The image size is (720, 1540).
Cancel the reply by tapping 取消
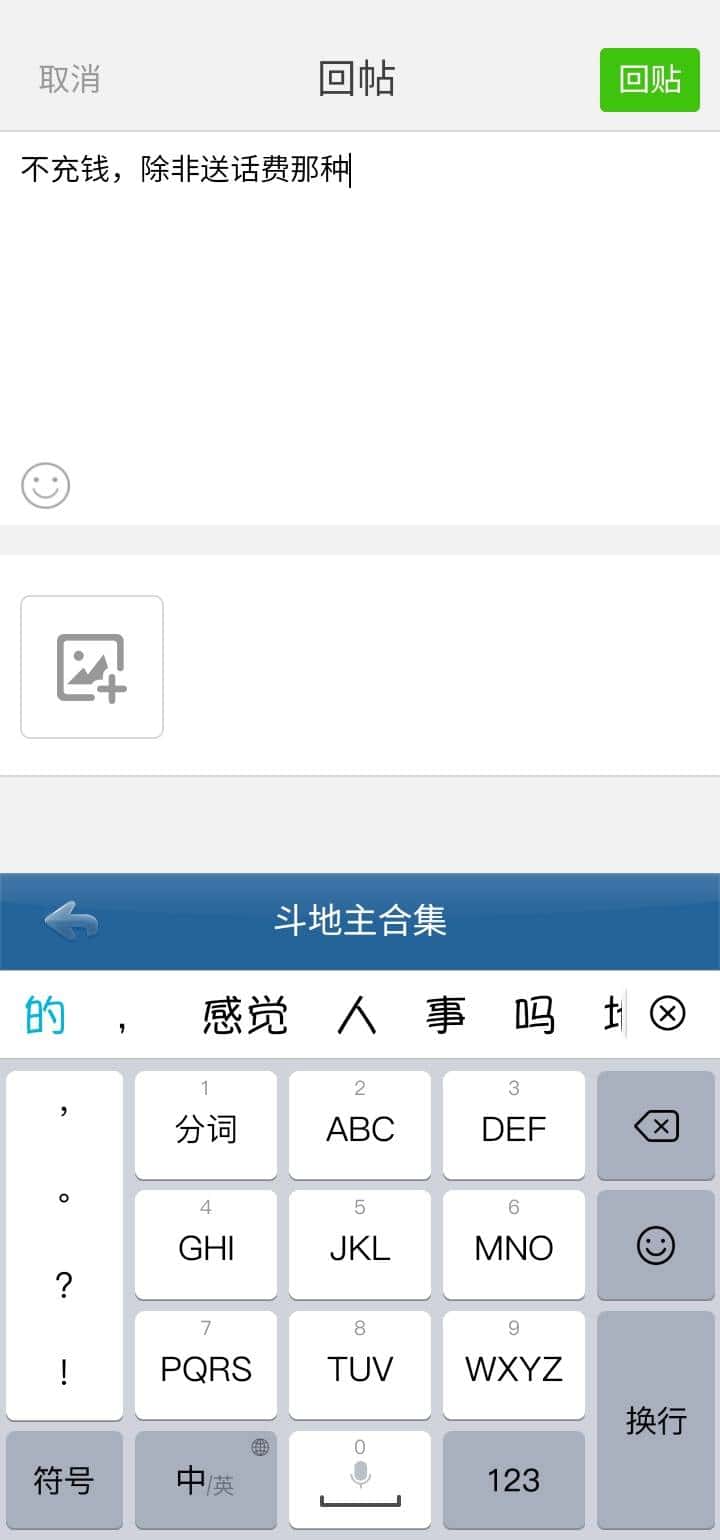[x=69, y=78]
